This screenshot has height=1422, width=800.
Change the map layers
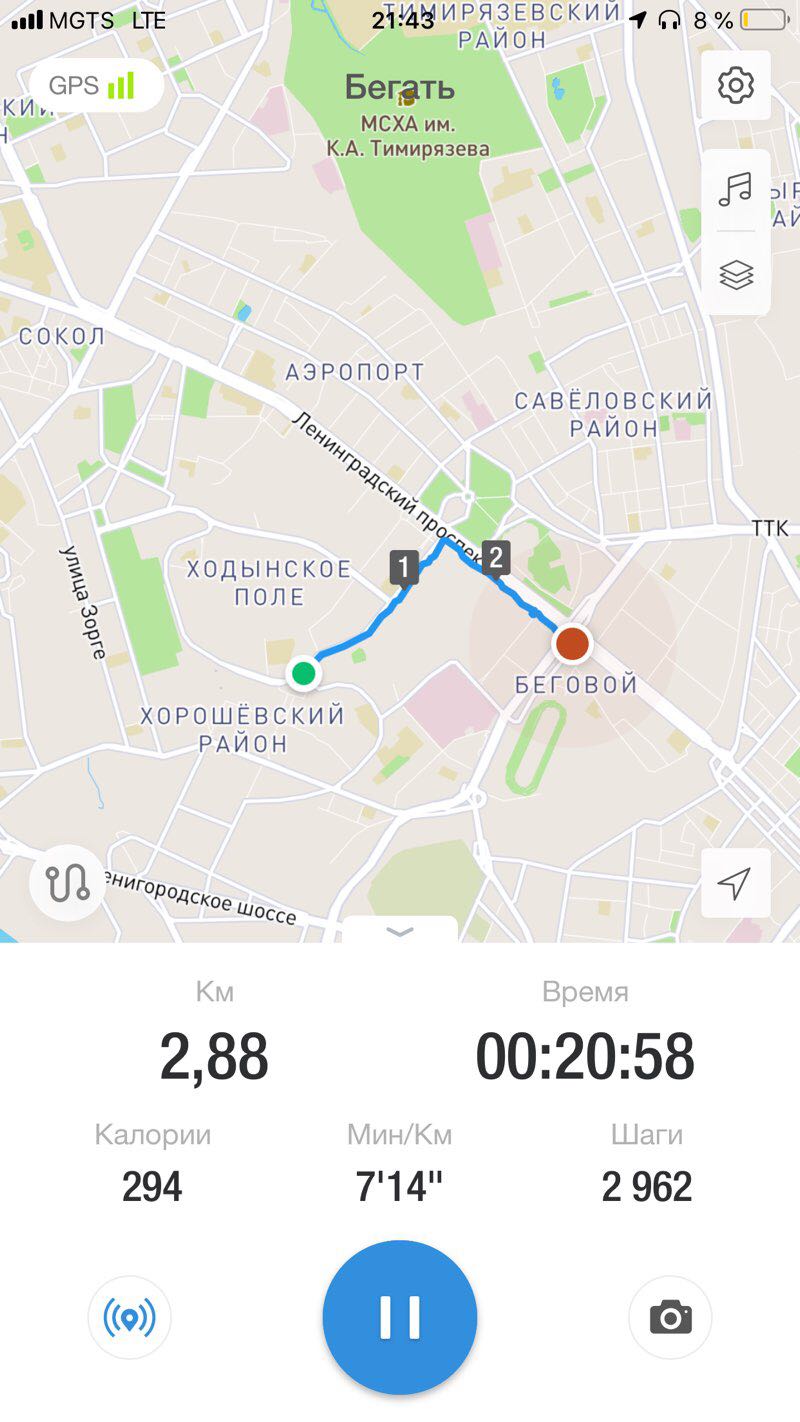(x=735, y=274)
